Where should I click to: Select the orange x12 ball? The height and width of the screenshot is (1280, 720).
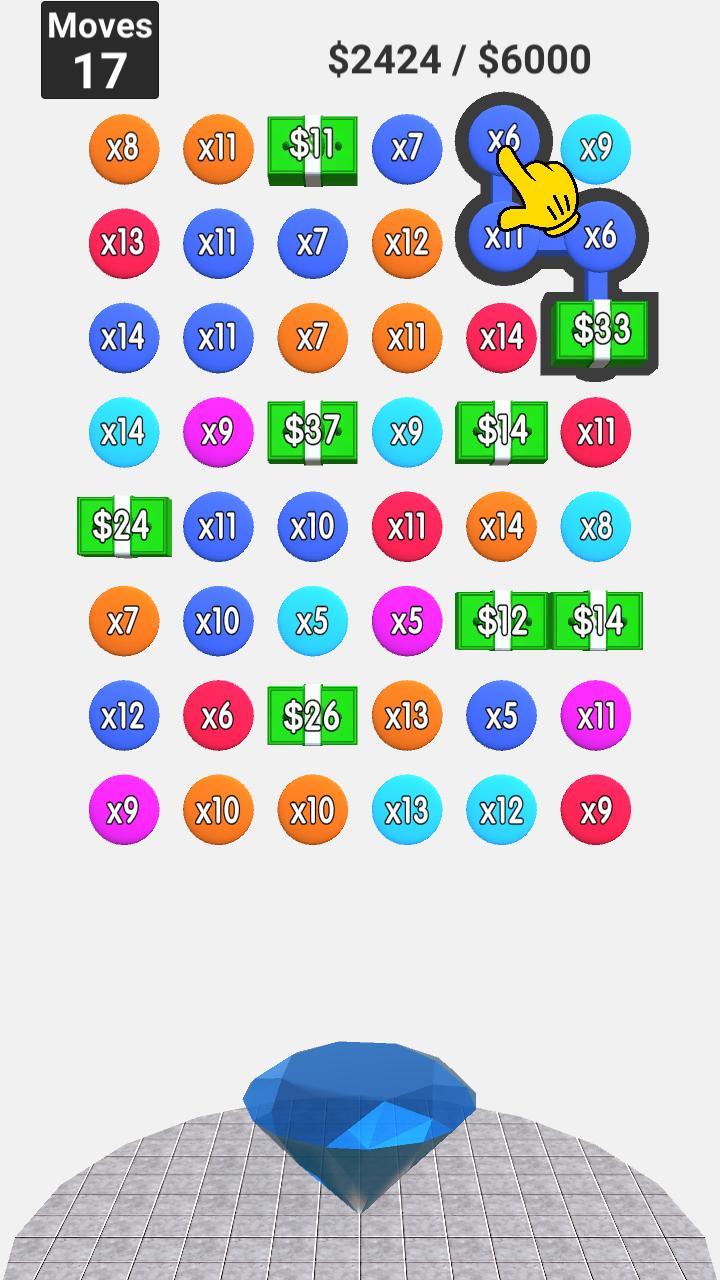407,243
